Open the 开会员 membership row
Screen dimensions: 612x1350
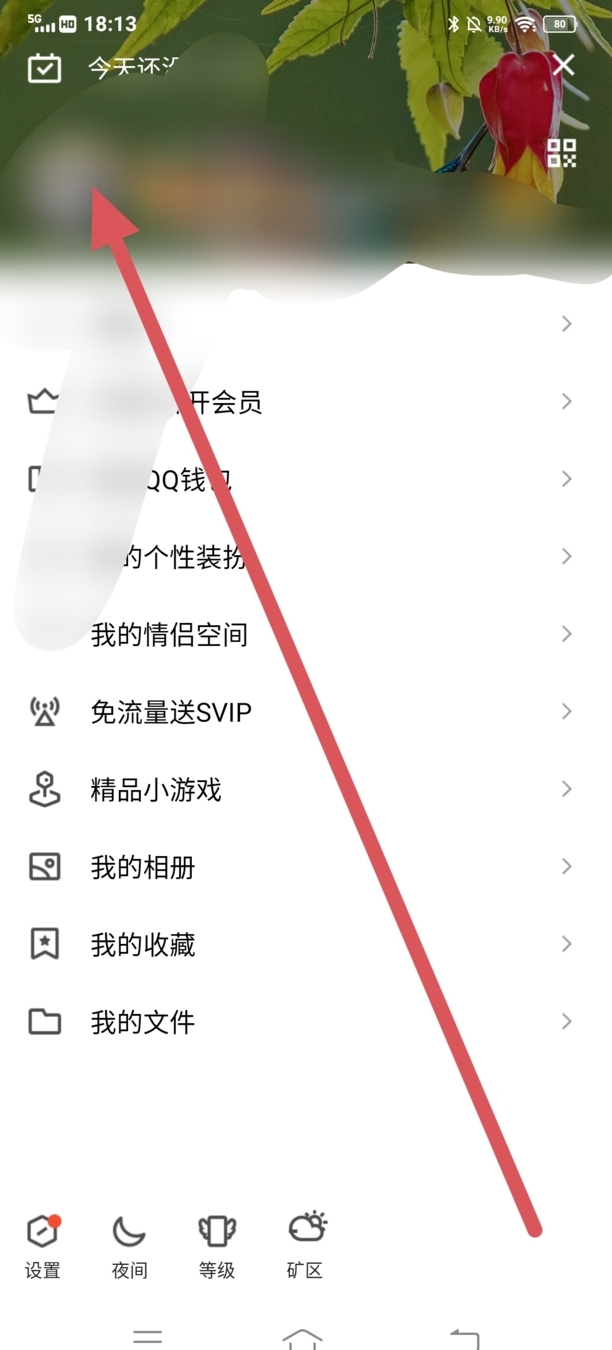tap(306, 402)
